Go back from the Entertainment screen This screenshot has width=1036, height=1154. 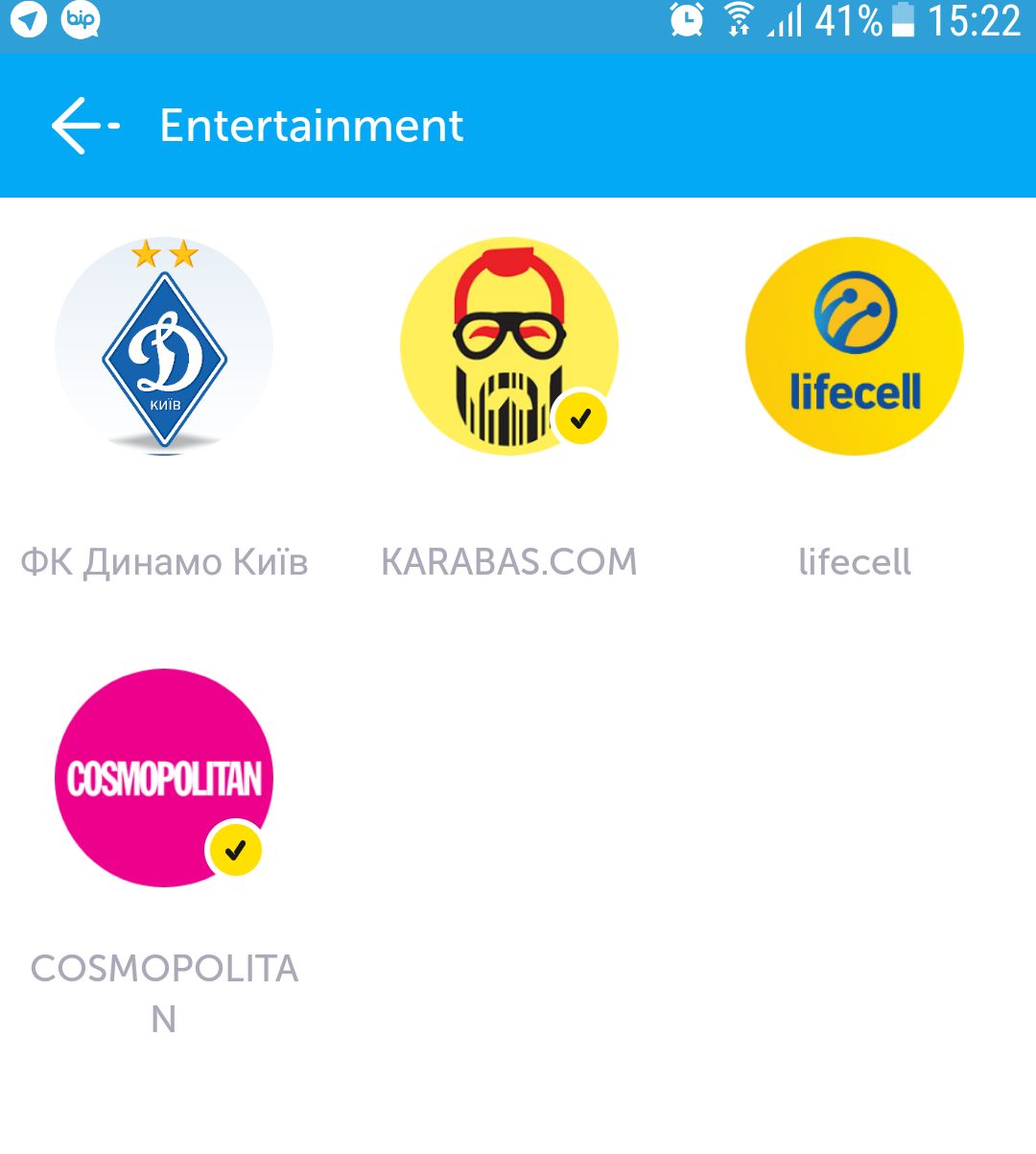point(84,126)
